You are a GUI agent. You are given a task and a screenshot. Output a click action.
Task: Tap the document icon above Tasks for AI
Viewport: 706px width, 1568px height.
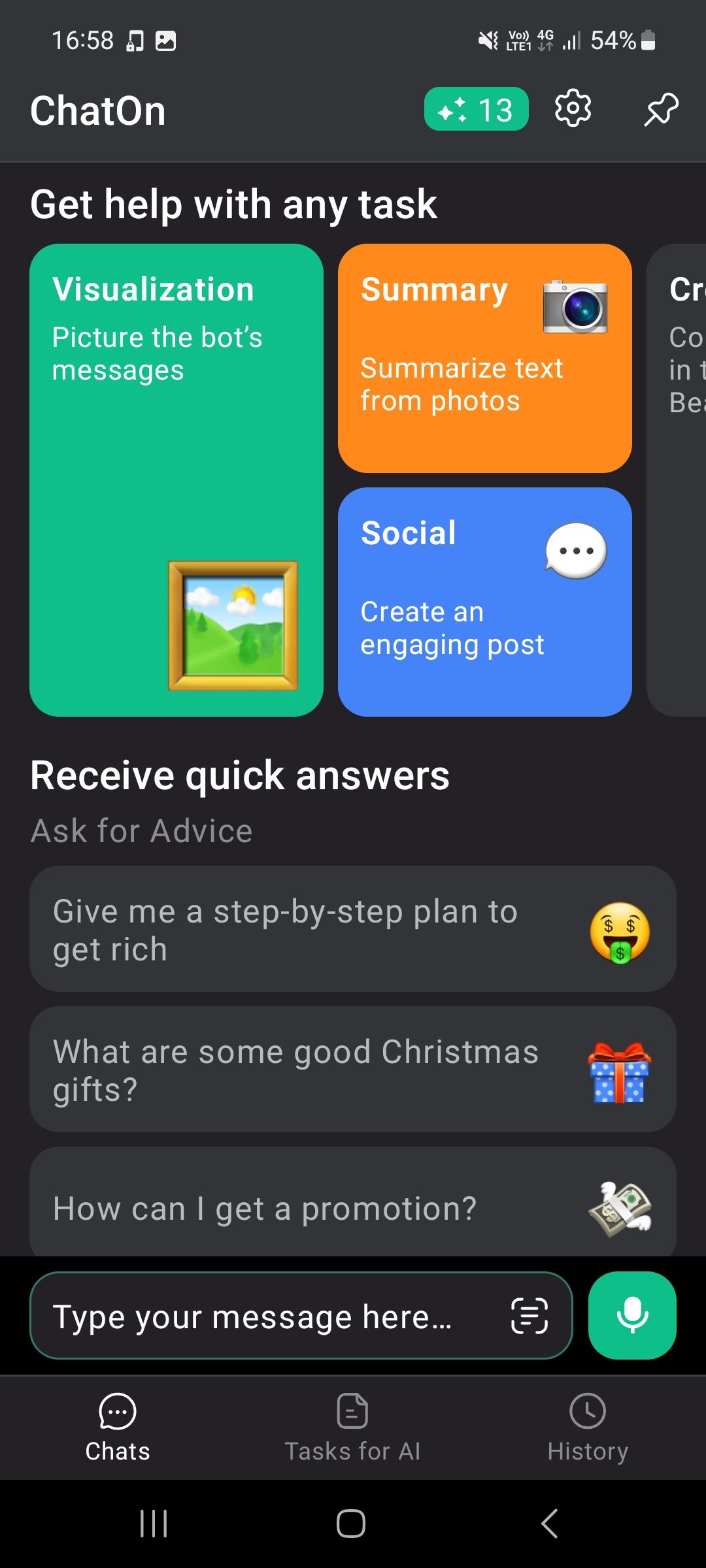point(352,1410)
